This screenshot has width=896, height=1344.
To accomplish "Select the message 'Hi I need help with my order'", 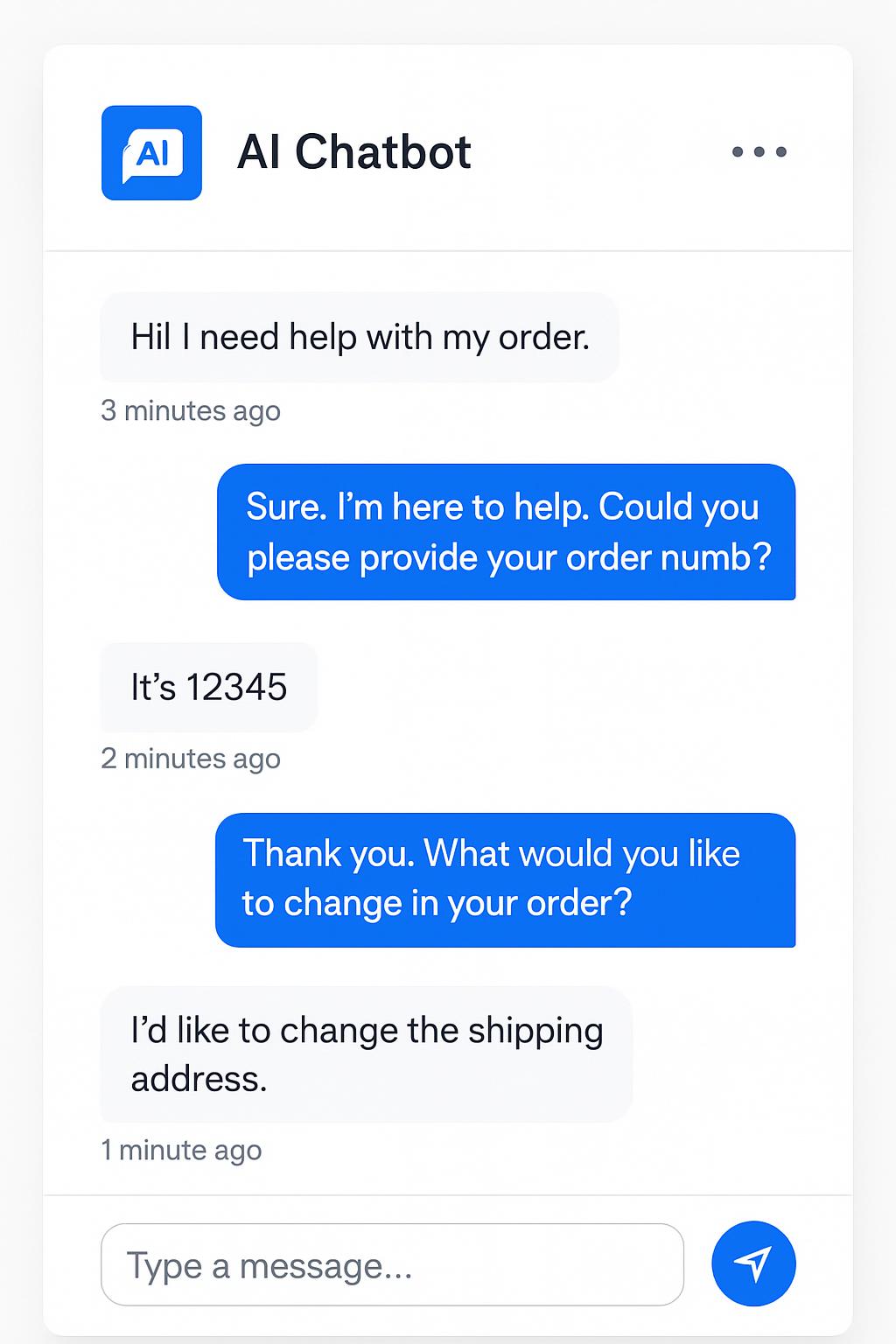I will 360,337.
